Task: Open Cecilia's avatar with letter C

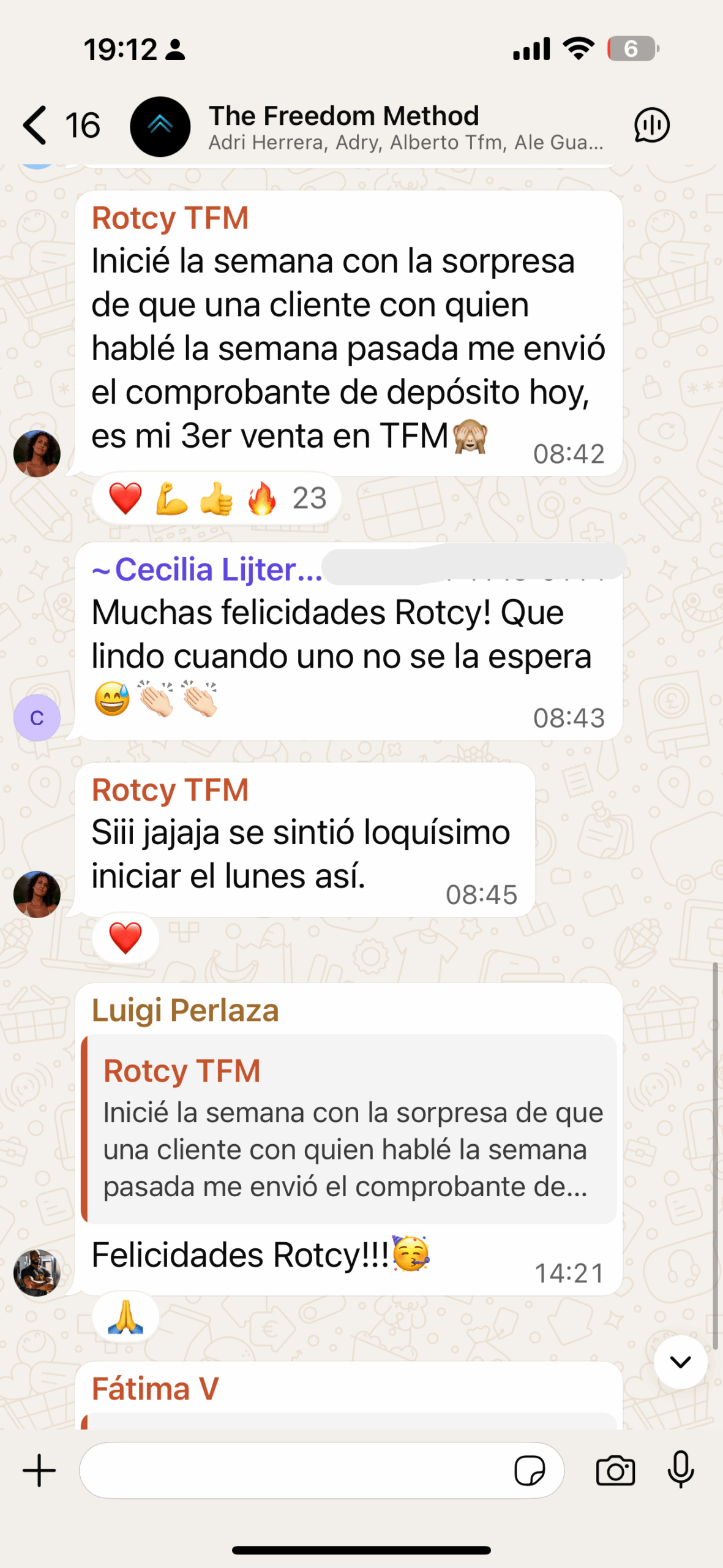Action: [x=37, y=718]
